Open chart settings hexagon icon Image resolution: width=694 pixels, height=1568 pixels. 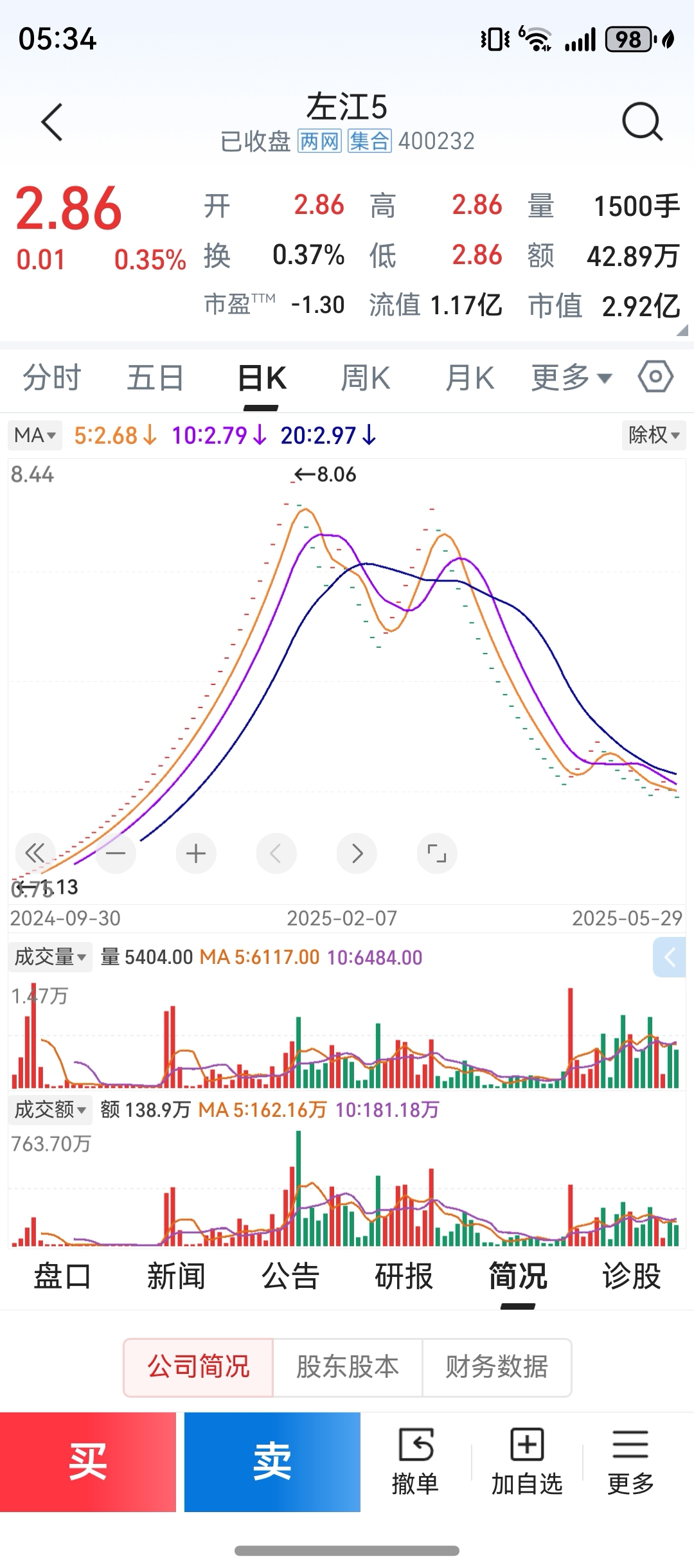(x=655, y=377)
